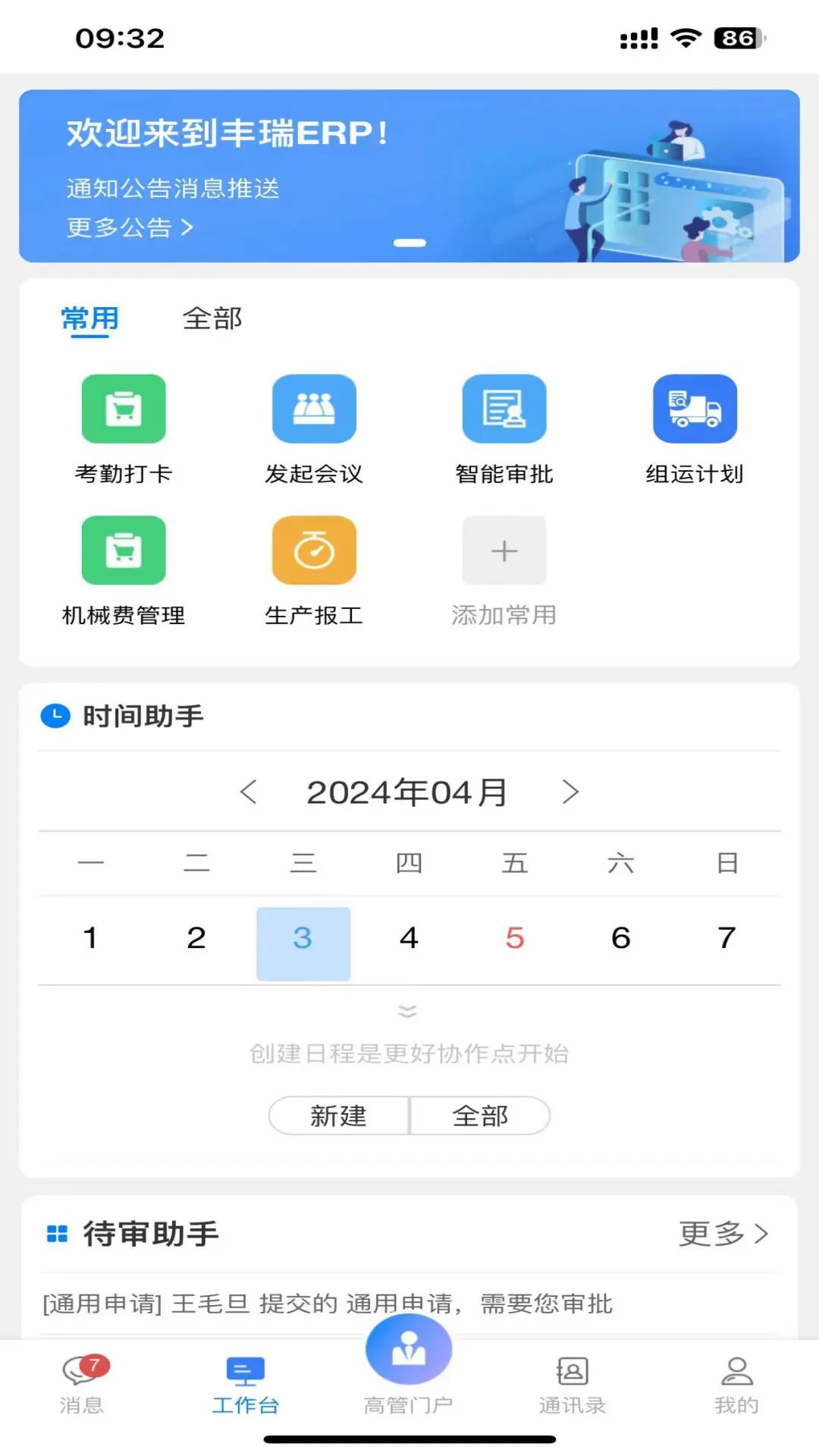The image size is (819, 1456).
Task: Select the 发起会议 meeting icon
Action: [x=314, y=409]
